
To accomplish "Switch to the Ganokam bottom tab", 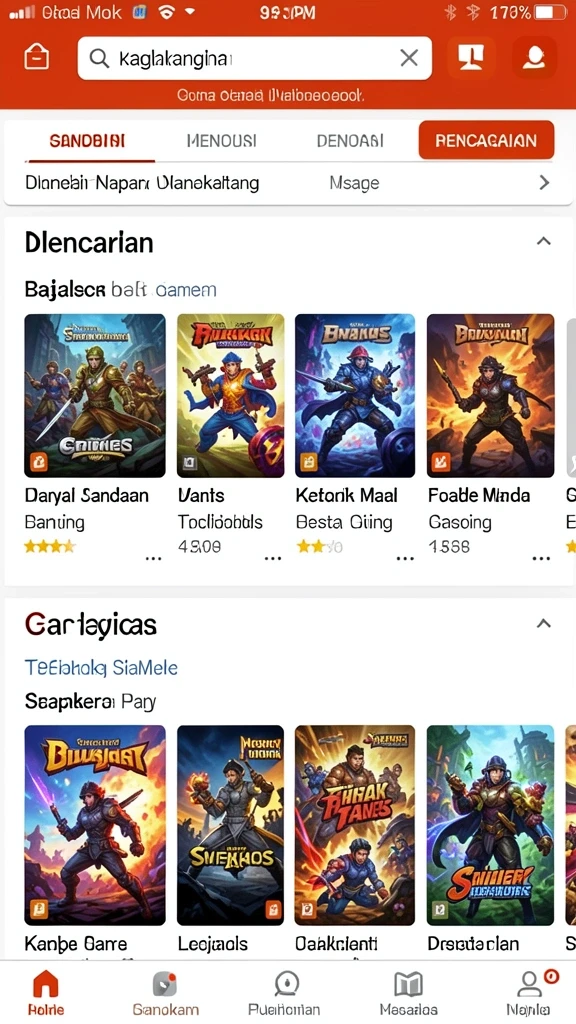I will click(165, 993).
